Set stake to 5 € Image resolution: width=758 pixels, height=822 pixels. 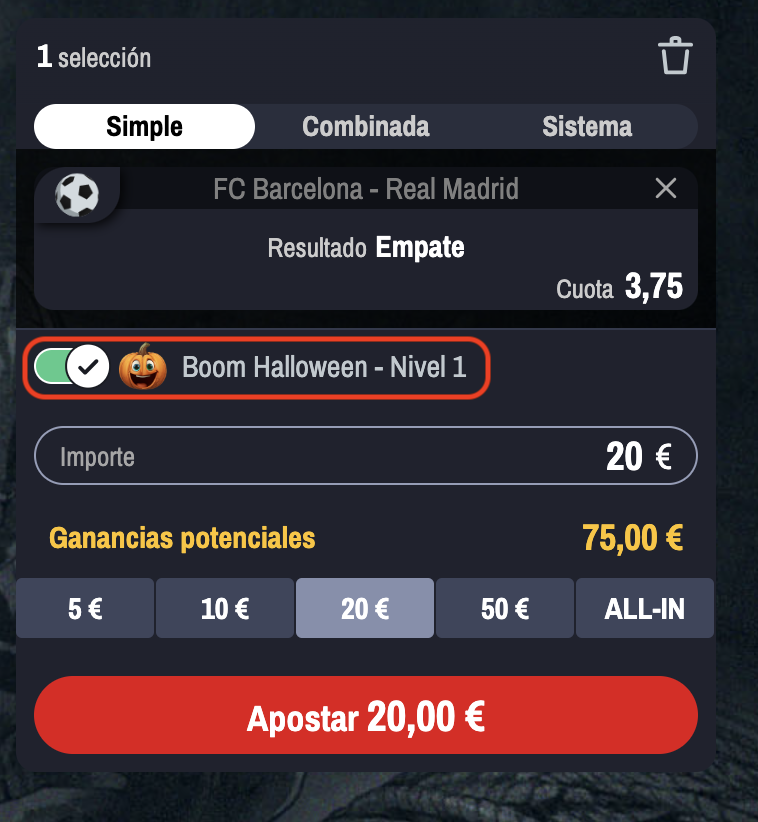tap(85, 609)
